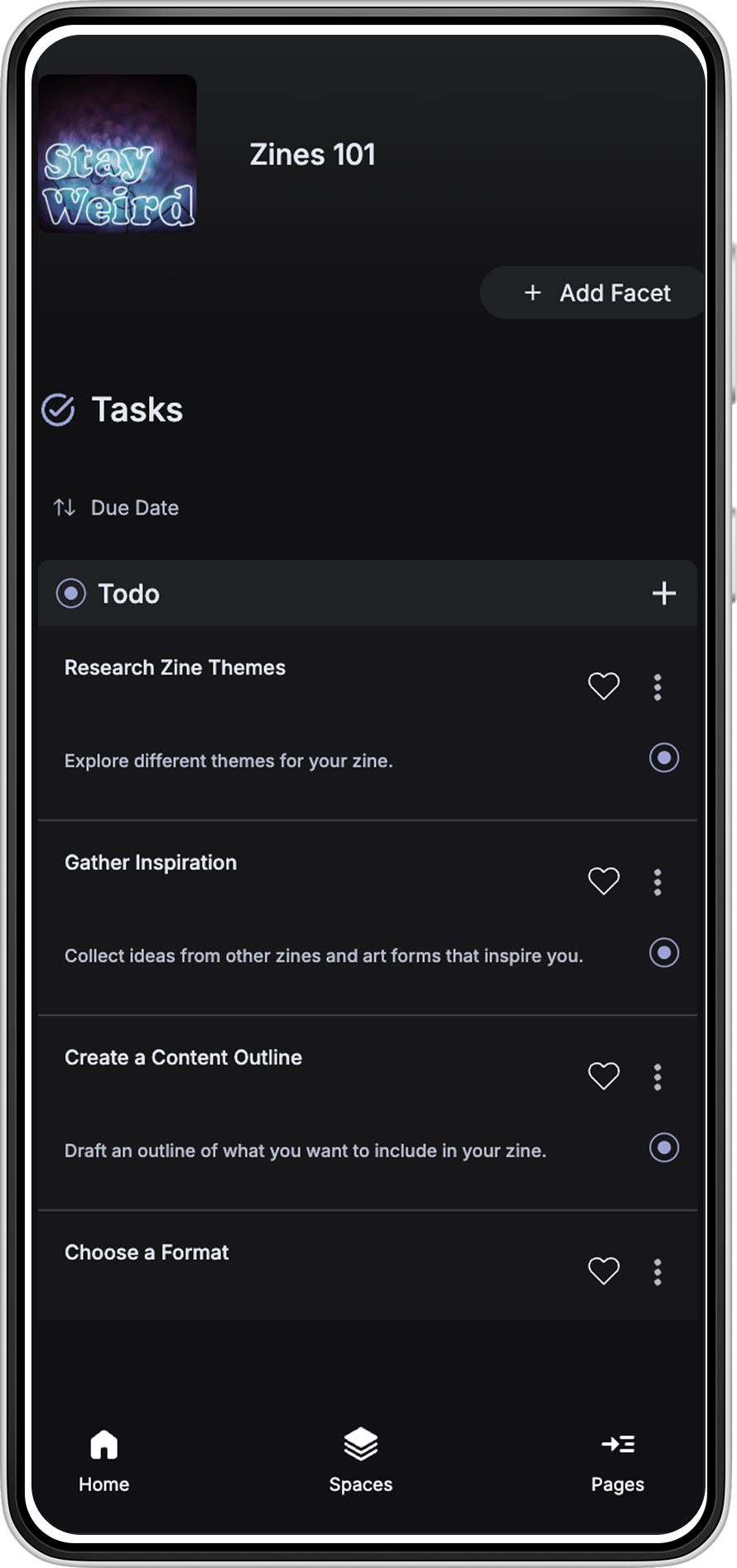Click the Zines 101 page title

tap(313, 154)
